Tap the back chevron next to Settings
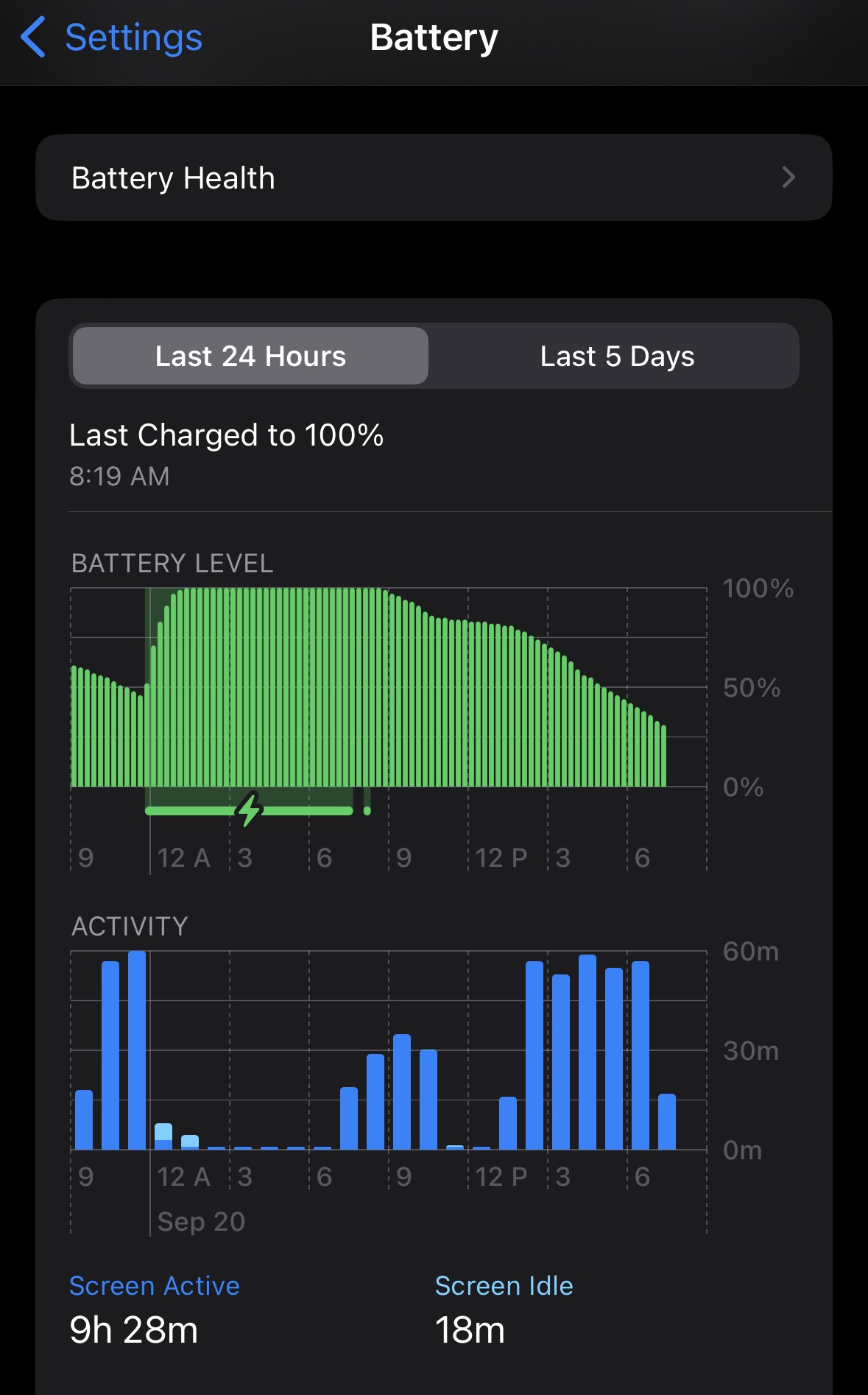This screenshot has width=868, height=1395. 33,36
